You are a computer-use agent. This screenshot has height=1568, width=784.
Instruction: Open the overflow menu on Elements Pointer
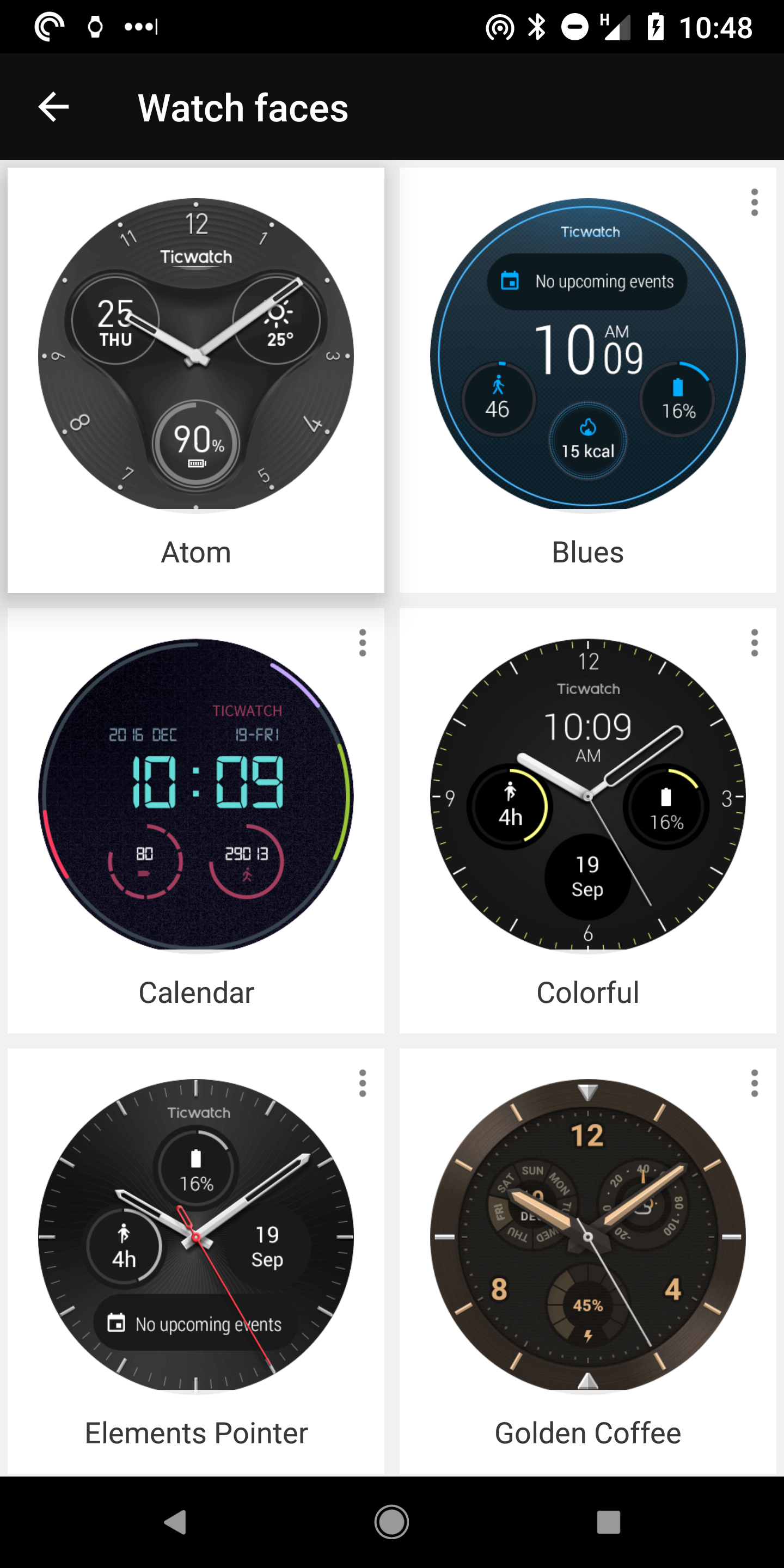click(363, 1083)
